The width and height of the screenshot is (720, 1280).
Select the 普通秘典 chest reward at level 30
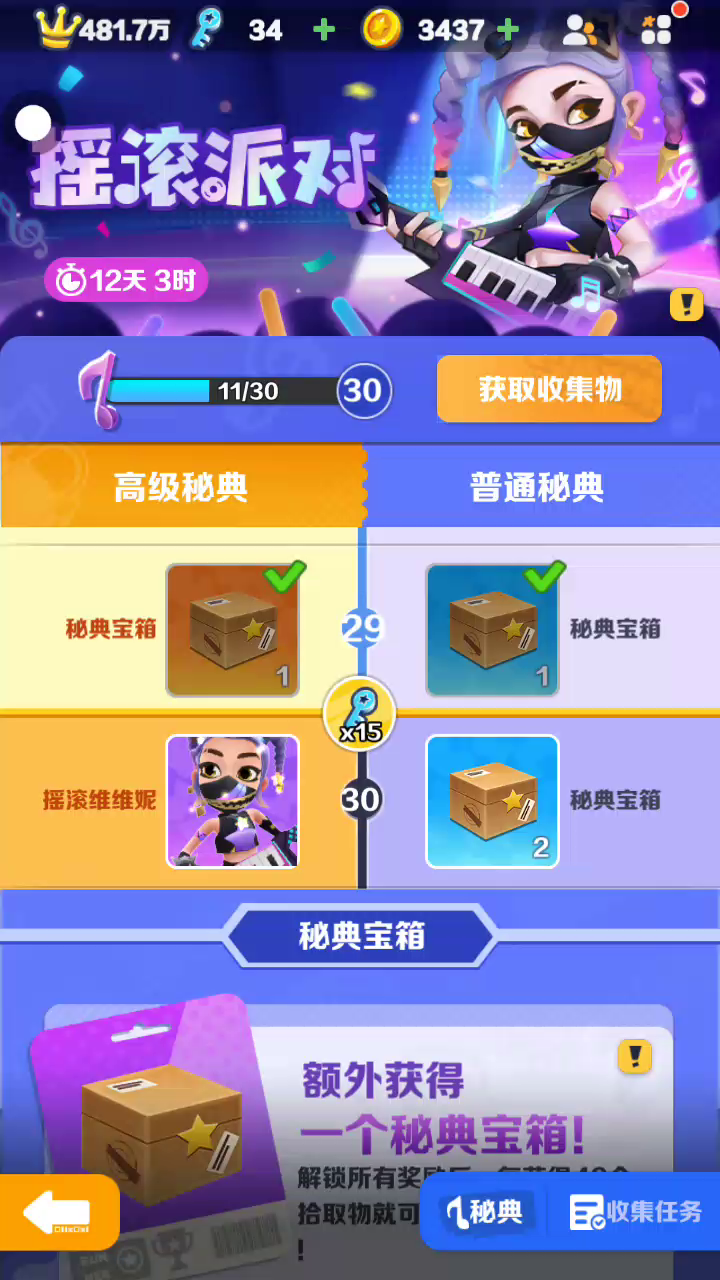492,801
